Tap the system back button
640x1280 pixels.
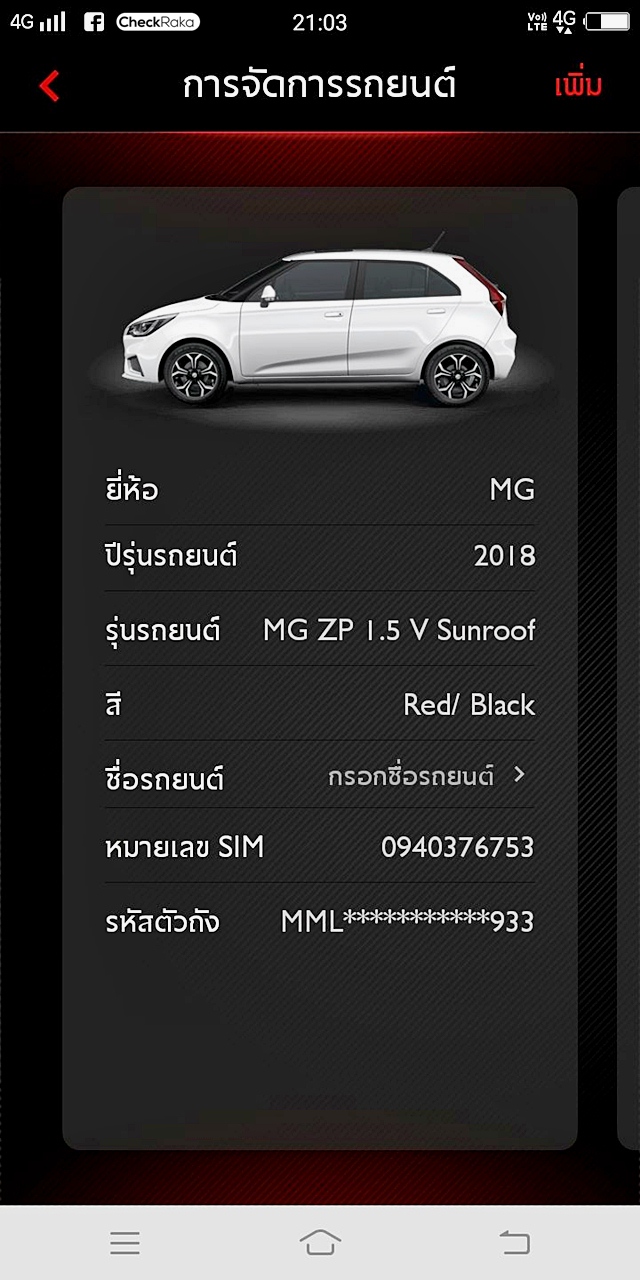pyautogui.click(x=514, y=1242)
